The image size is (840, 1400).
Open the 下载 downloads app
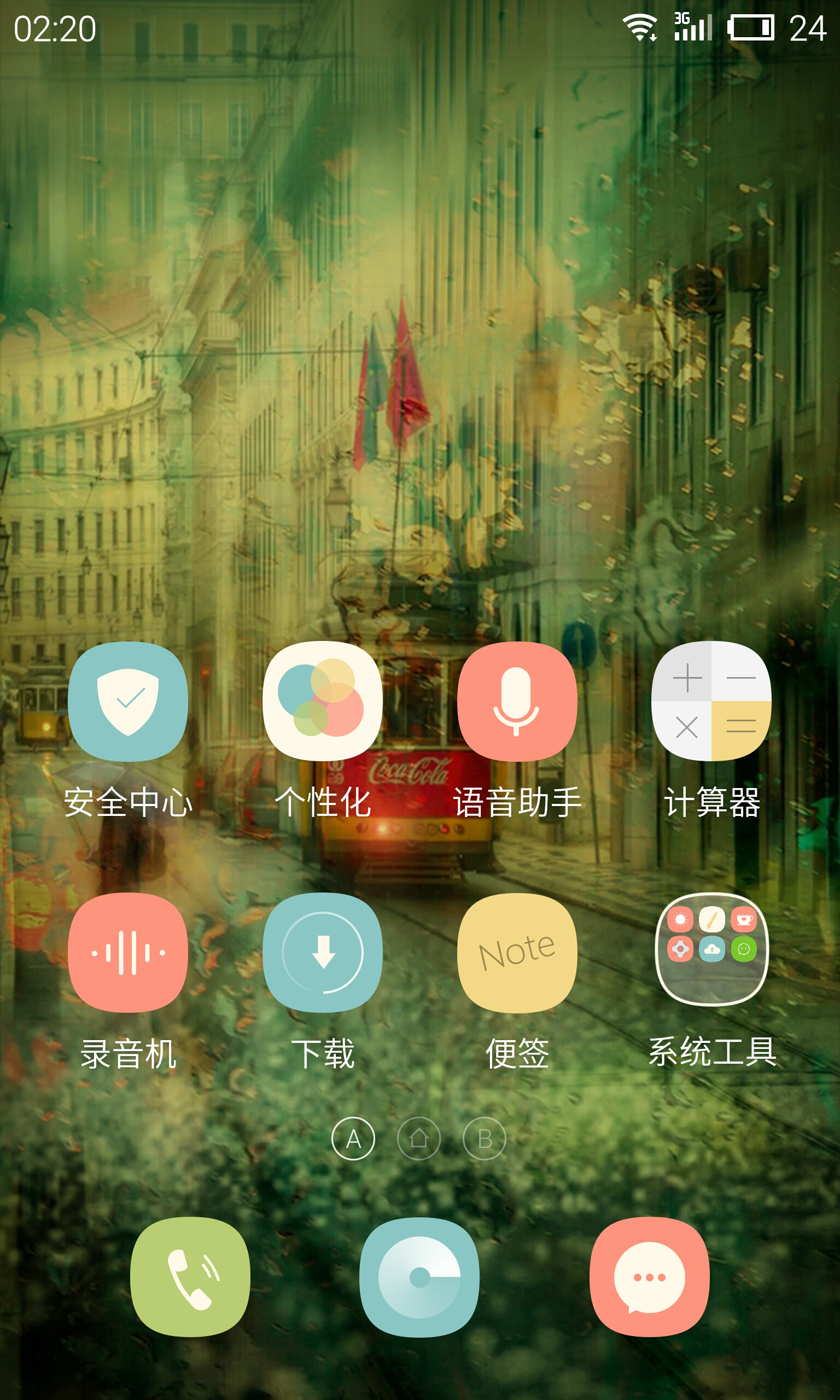point(323,953)
